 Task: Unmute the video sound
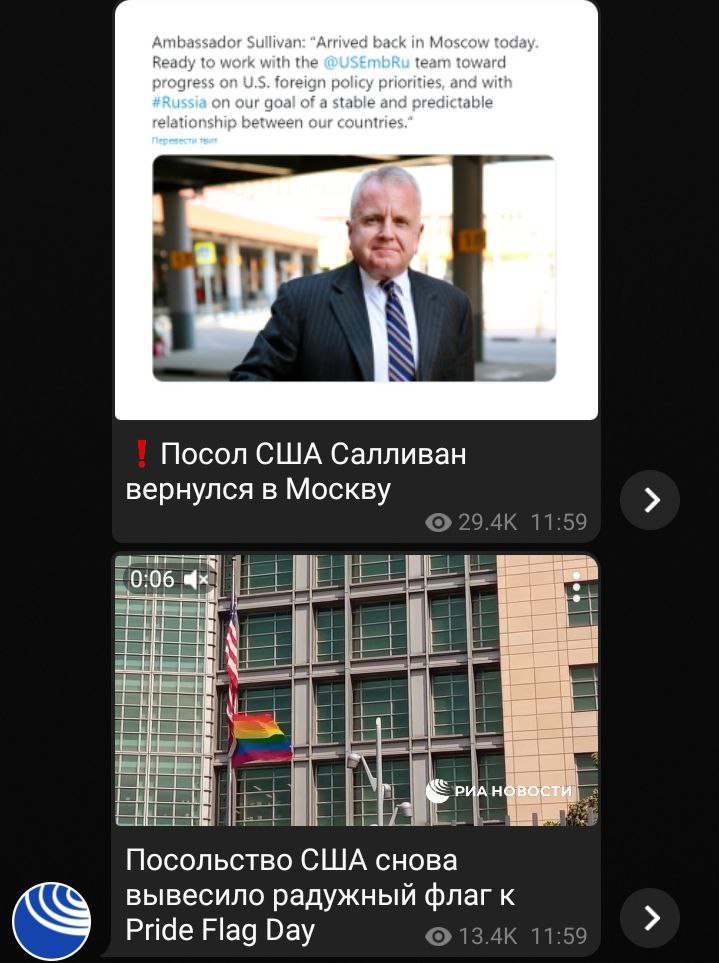(x=197, y=579)
